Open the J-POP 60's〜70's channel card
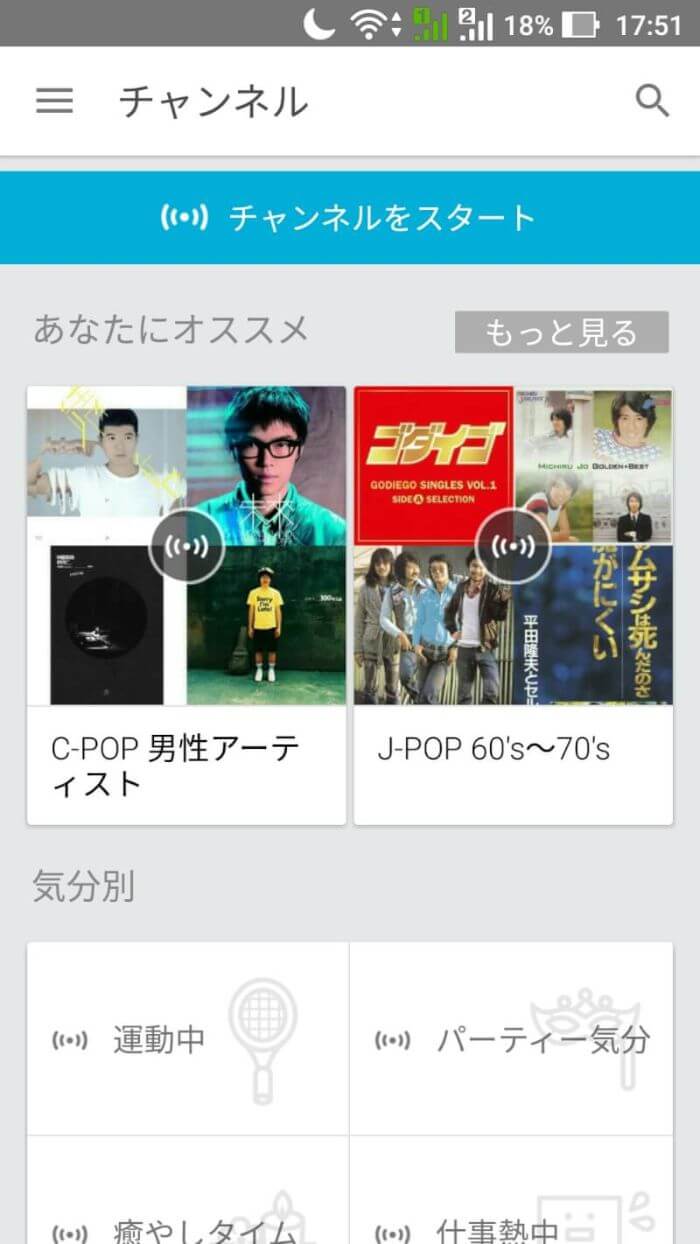Screen dimensions: 700x1244 (x=513, y=605)
